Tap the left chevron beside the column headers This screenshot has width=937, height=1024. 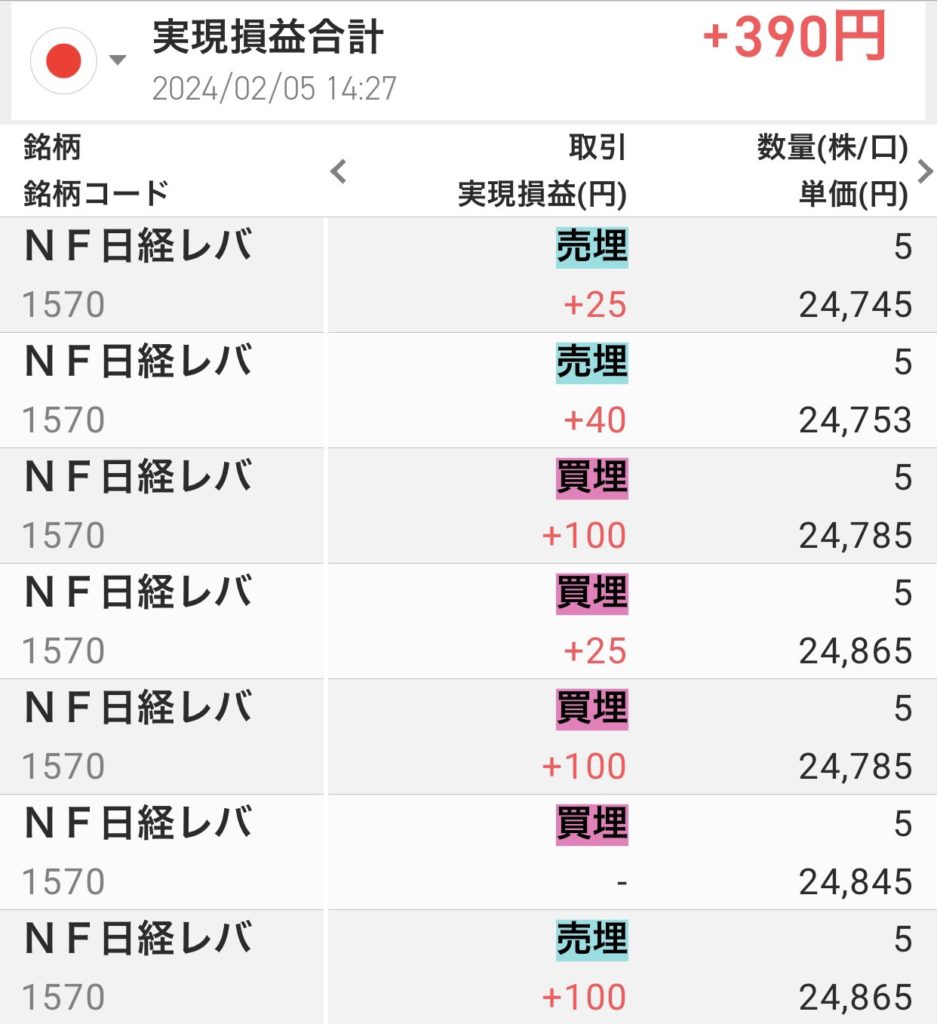(x=339, y=171)
